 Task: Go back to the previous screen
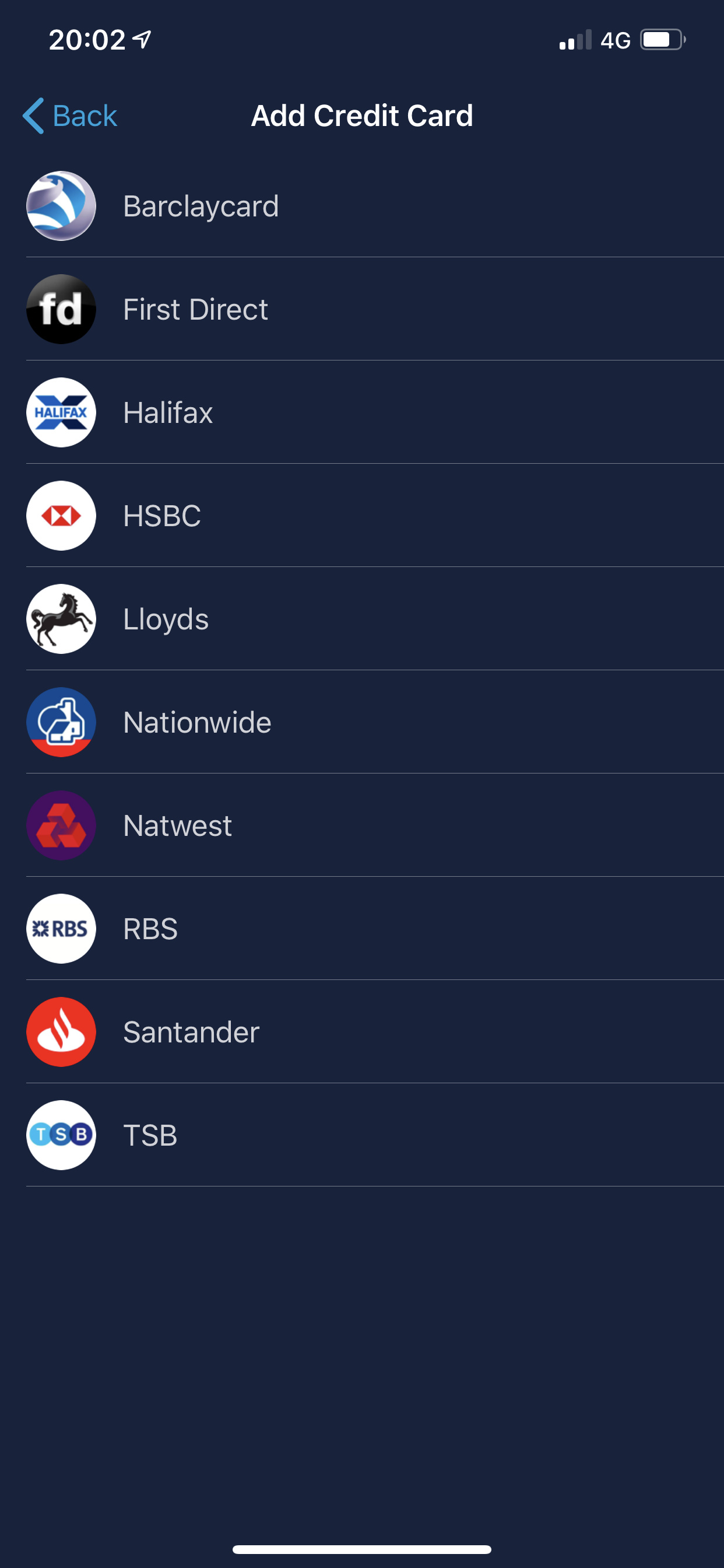[x=71, y=116]
